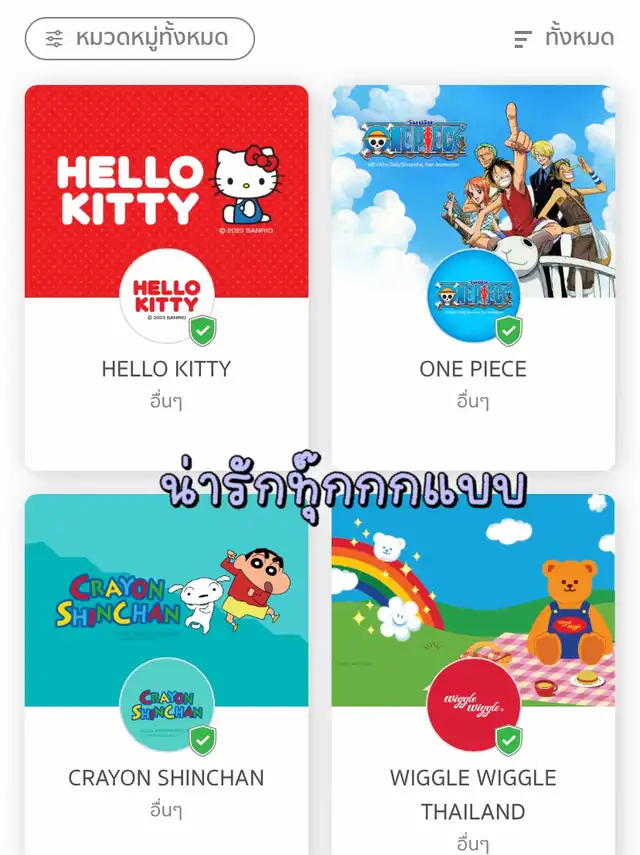
Task: Open the WIGGLE WIGGLE THAILAND card
Action: [473, 680]
